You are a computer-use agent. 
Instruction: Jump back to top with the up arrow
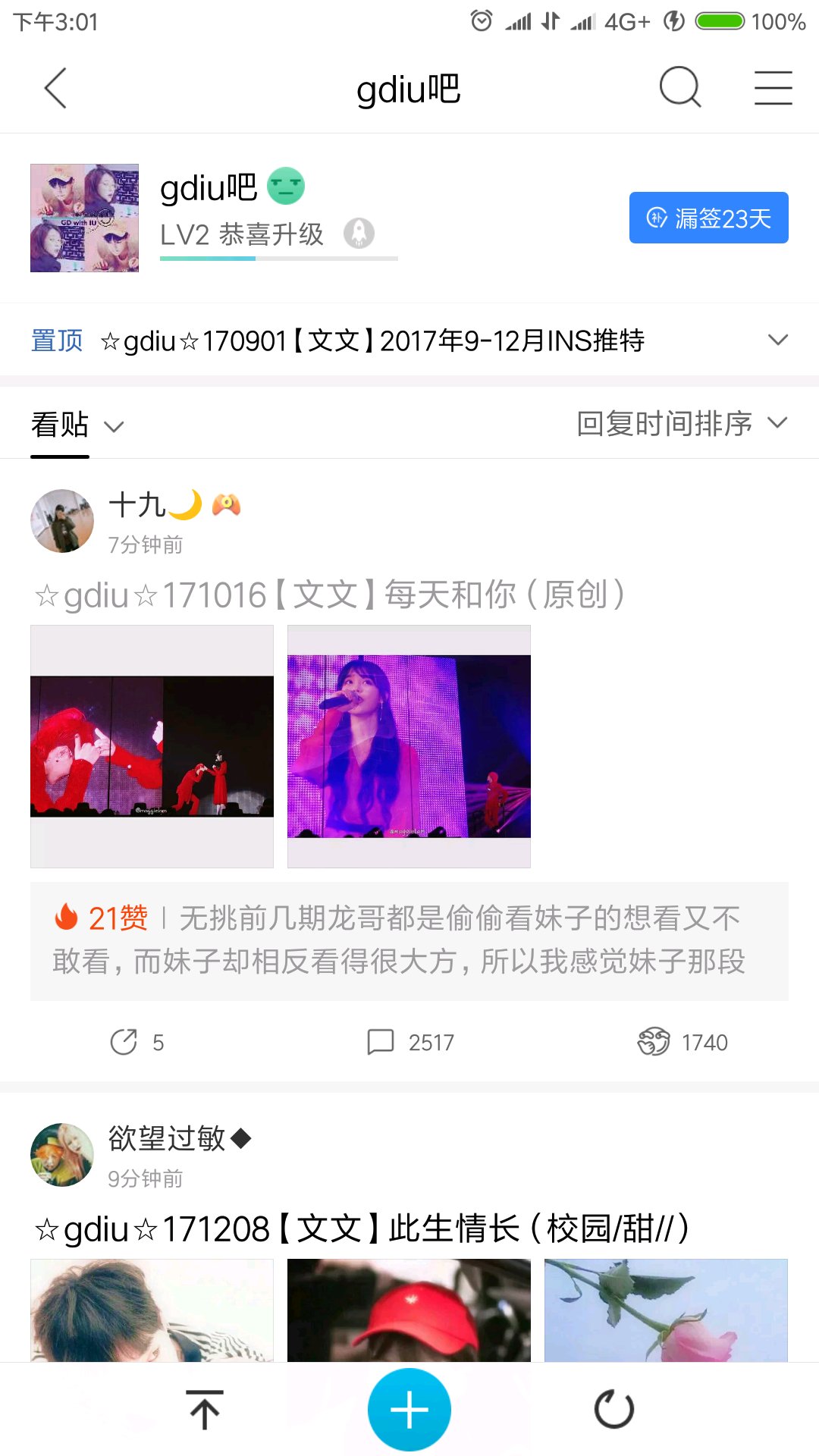(205, 1410)
